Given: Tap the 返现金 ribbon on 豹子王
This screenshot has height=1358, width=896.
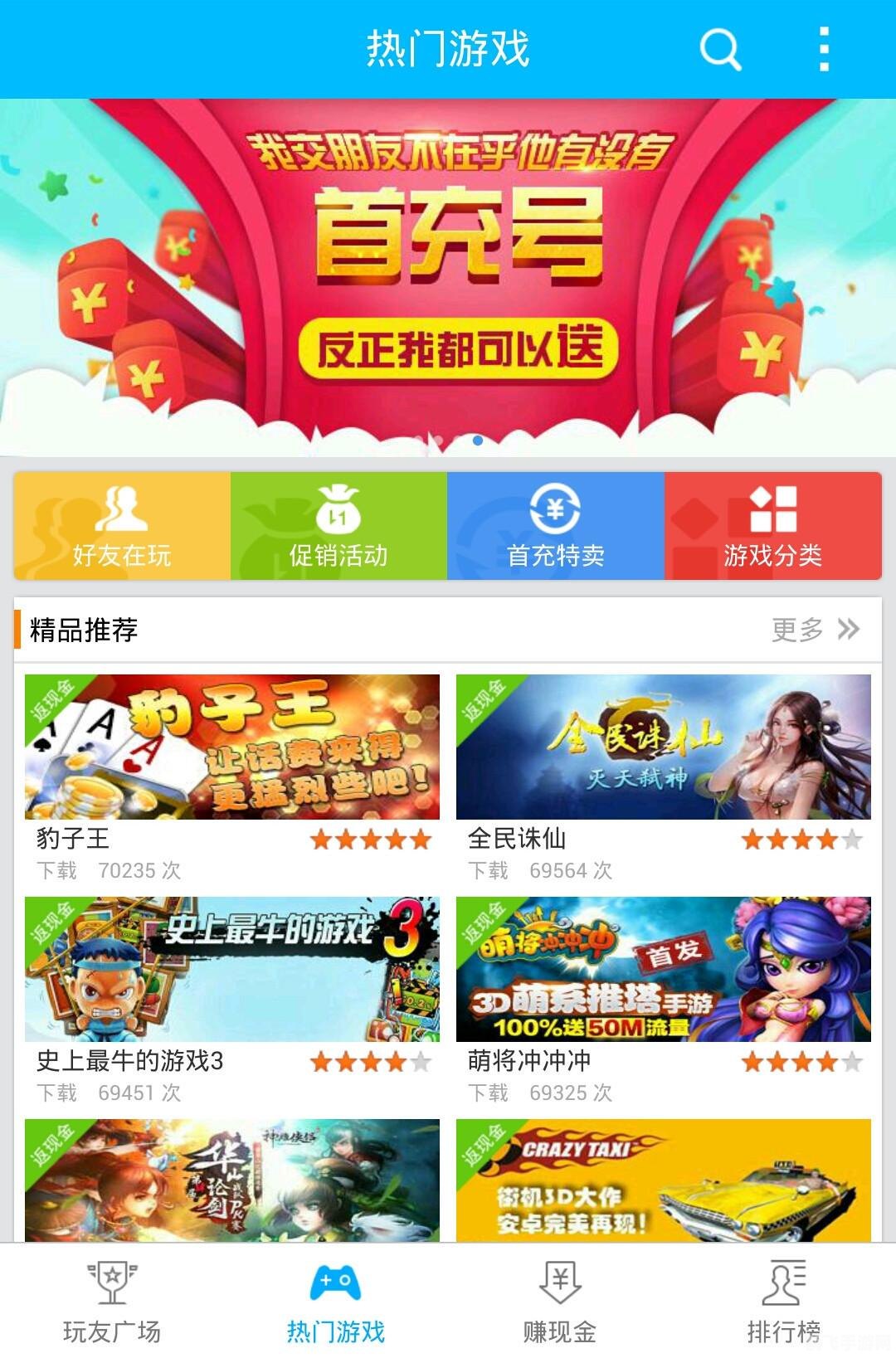Looking at the screenshot, I should click(x=50, y=701).
